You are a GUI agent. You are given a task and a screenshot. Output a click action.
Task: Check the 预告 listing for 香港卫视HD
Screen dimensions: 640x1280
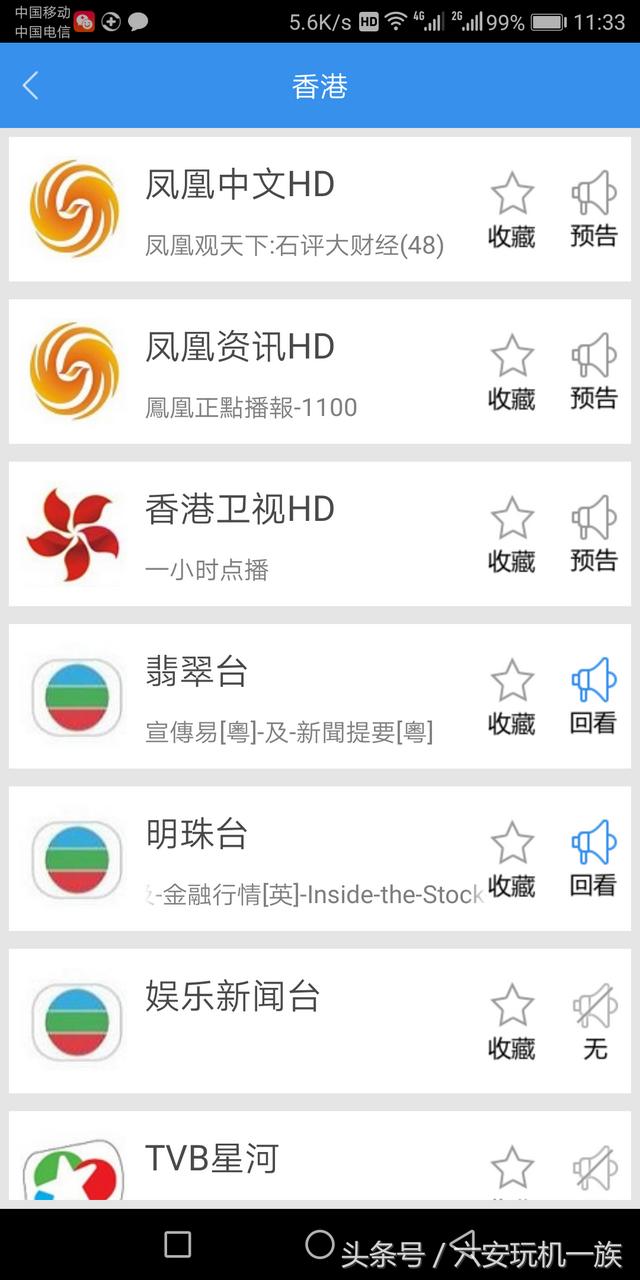[x=594, y=534]
